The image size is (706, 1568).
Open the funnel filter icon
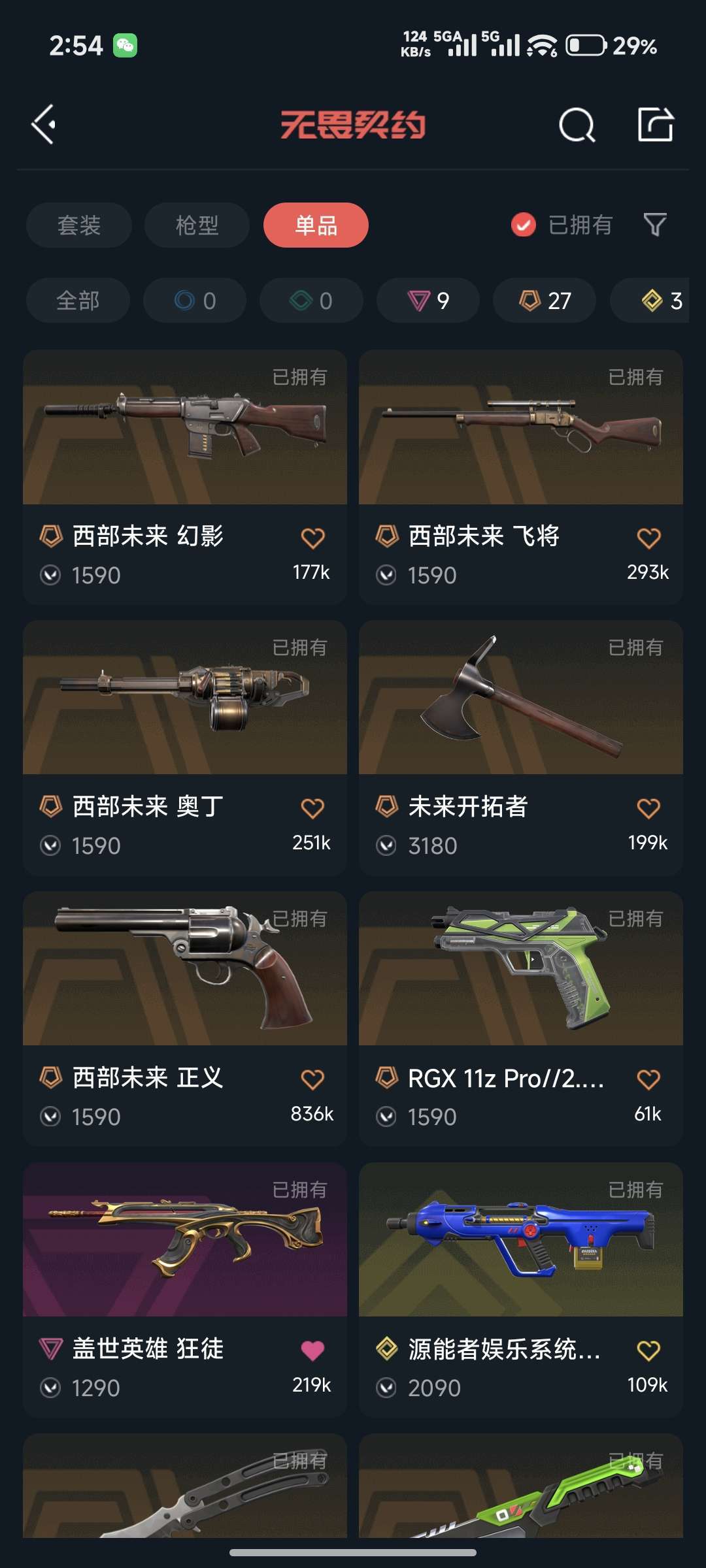pos(655,225)
